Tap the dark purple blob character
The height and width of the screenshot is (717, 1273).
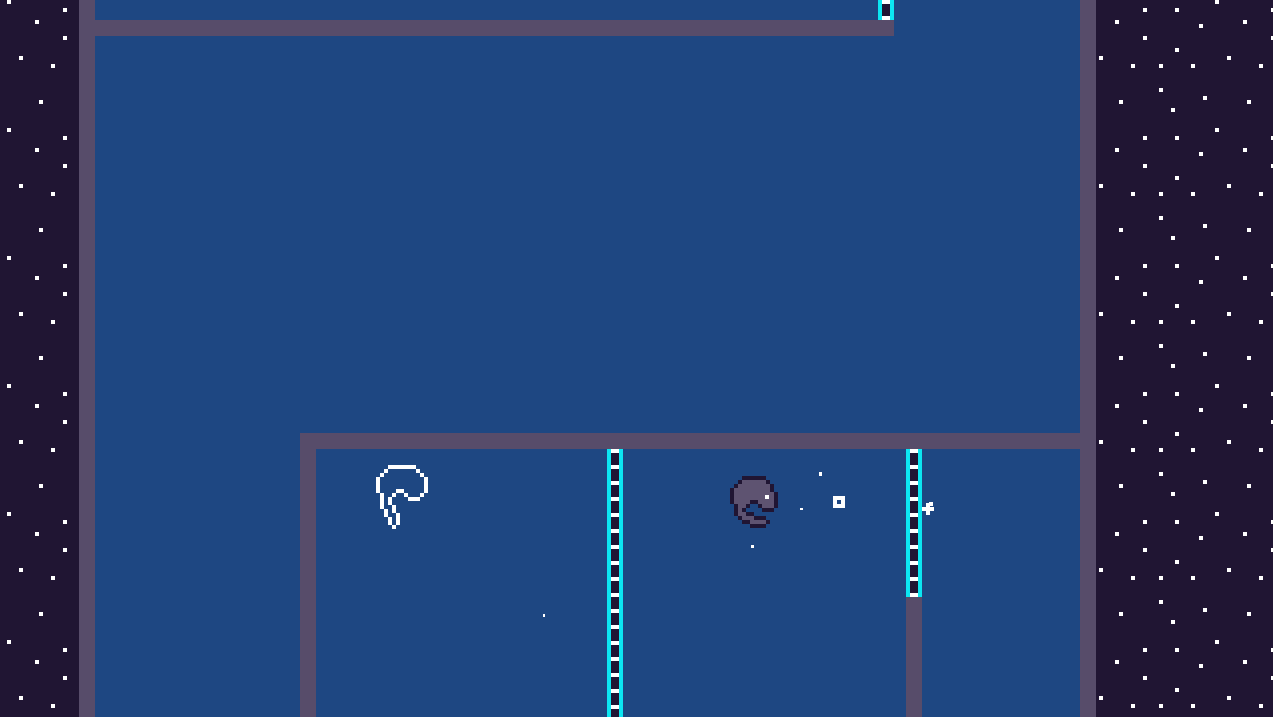point(754,501)
